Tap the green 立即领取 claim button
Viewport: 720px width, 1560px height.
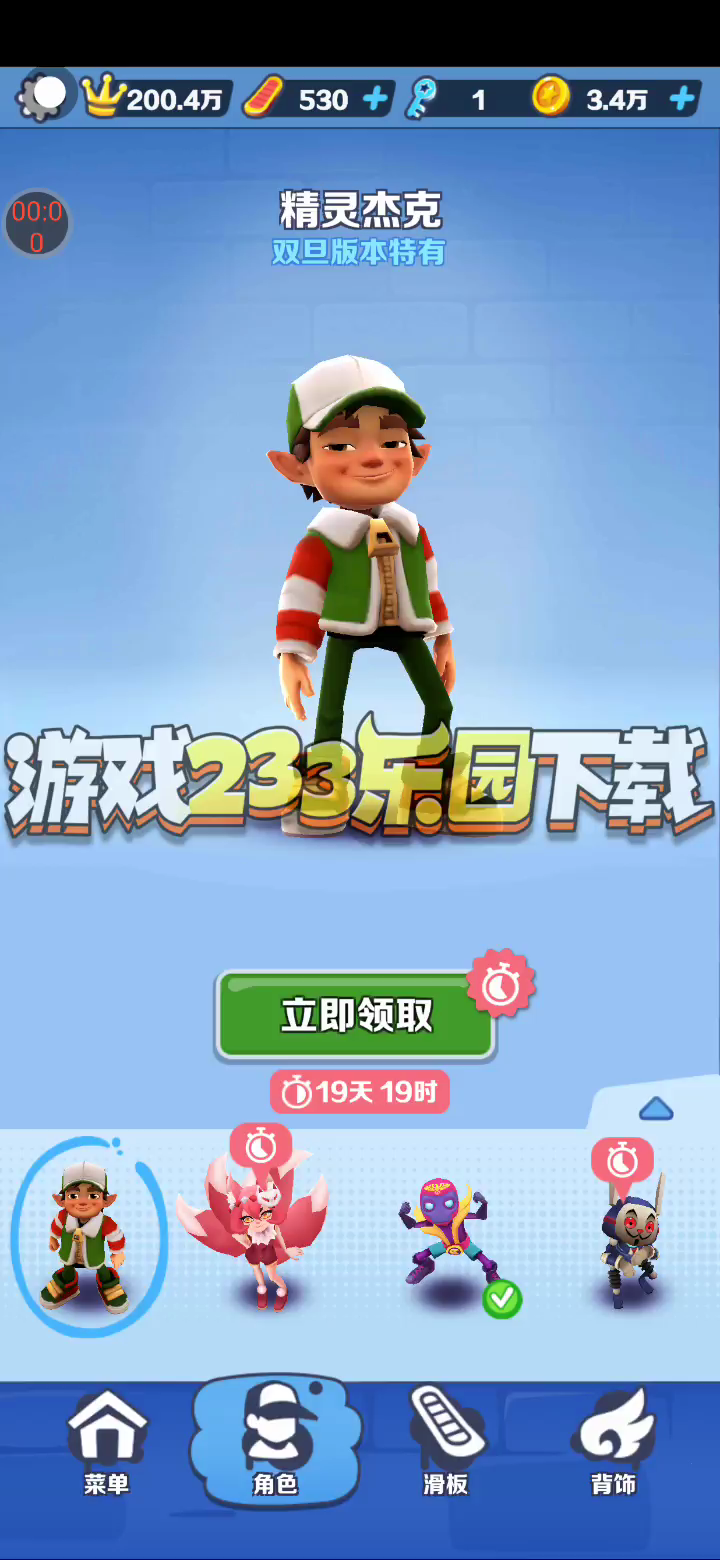pyautogui.click(x=356, y=1016)
